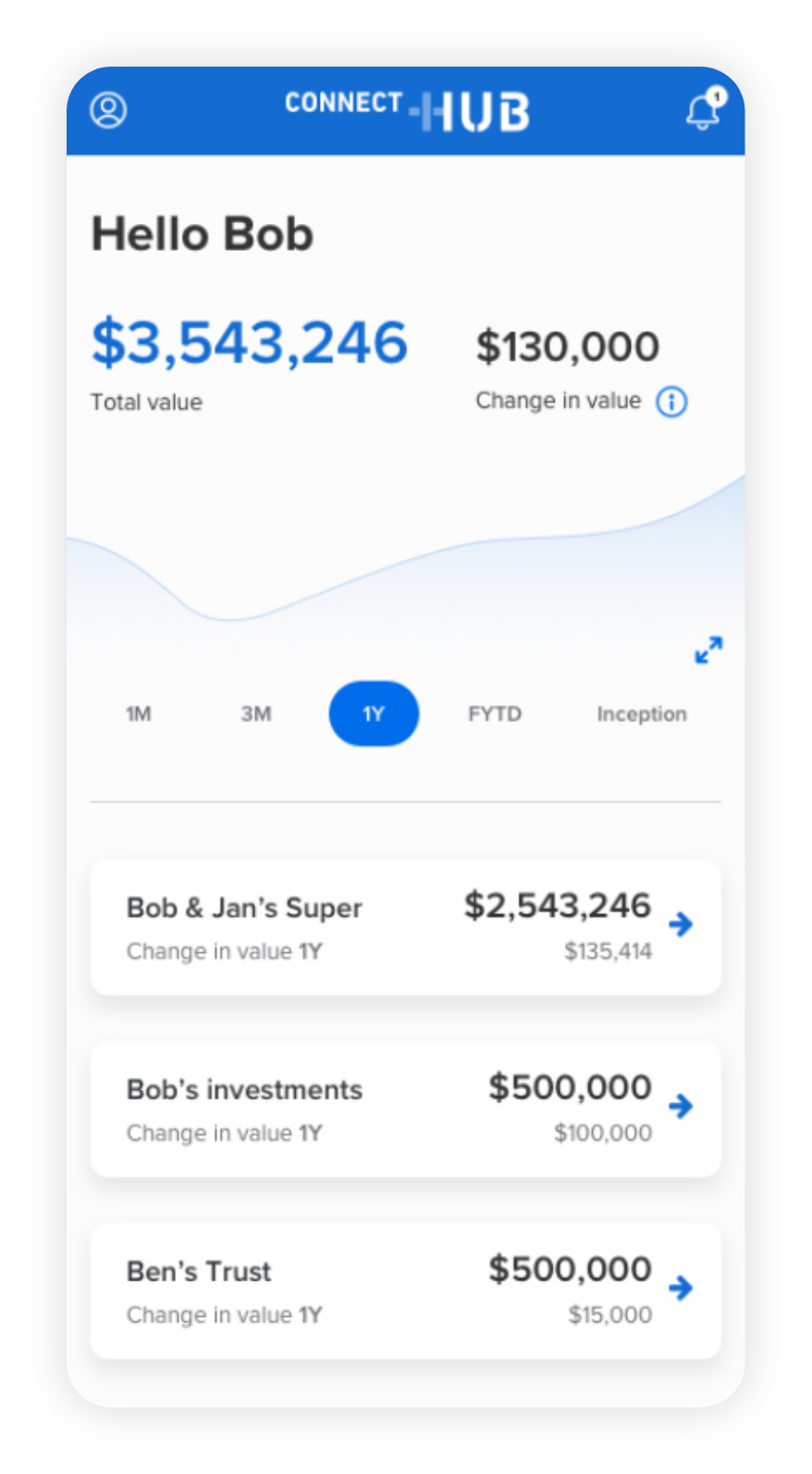This screenshot has height=1474, width=812.
Task: View performance since Inception
Action: point(641,713)
